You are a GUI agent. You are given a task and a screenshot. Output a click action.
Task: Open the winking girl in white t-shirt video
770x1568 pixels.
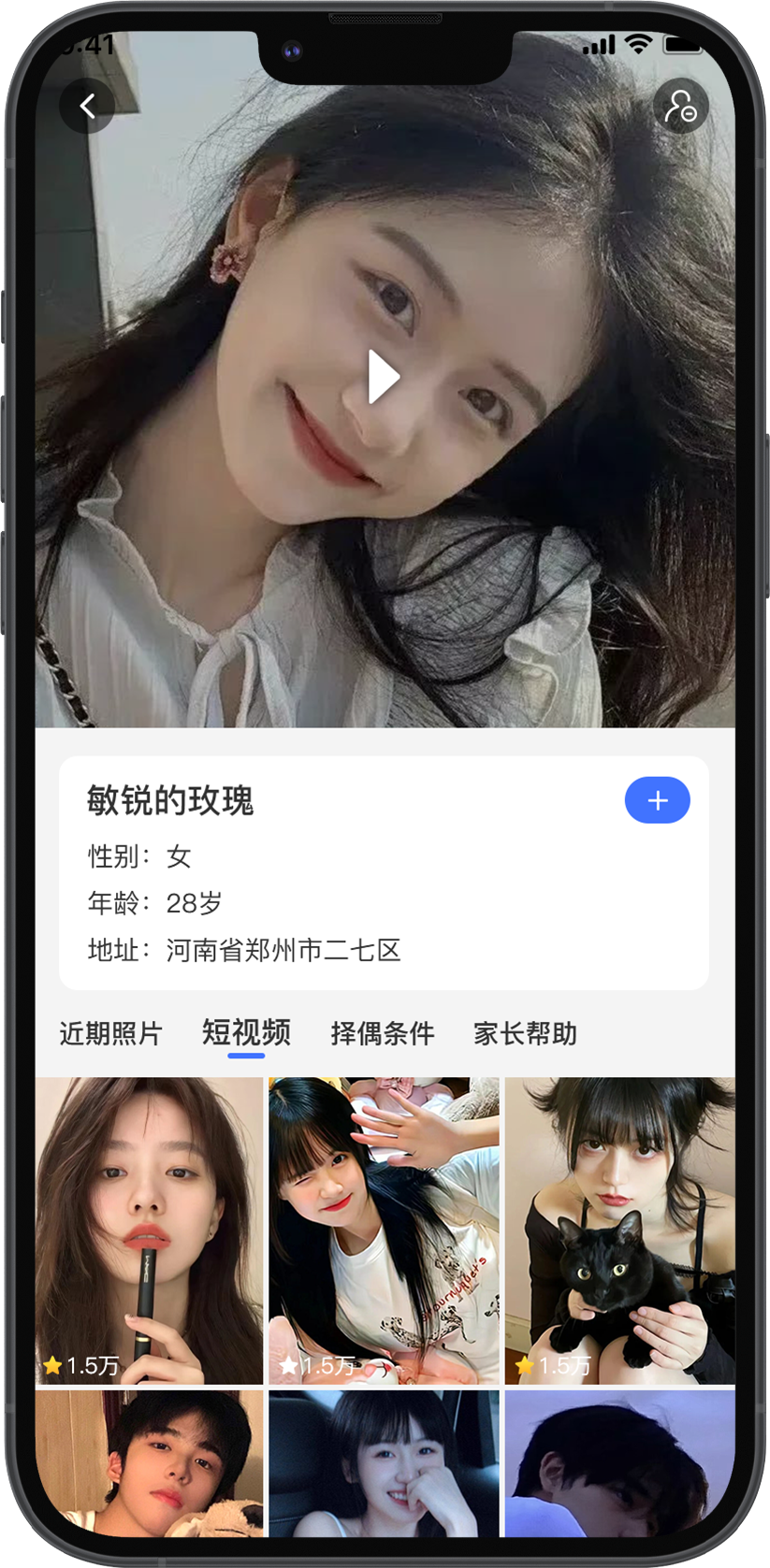(384, 1230)
